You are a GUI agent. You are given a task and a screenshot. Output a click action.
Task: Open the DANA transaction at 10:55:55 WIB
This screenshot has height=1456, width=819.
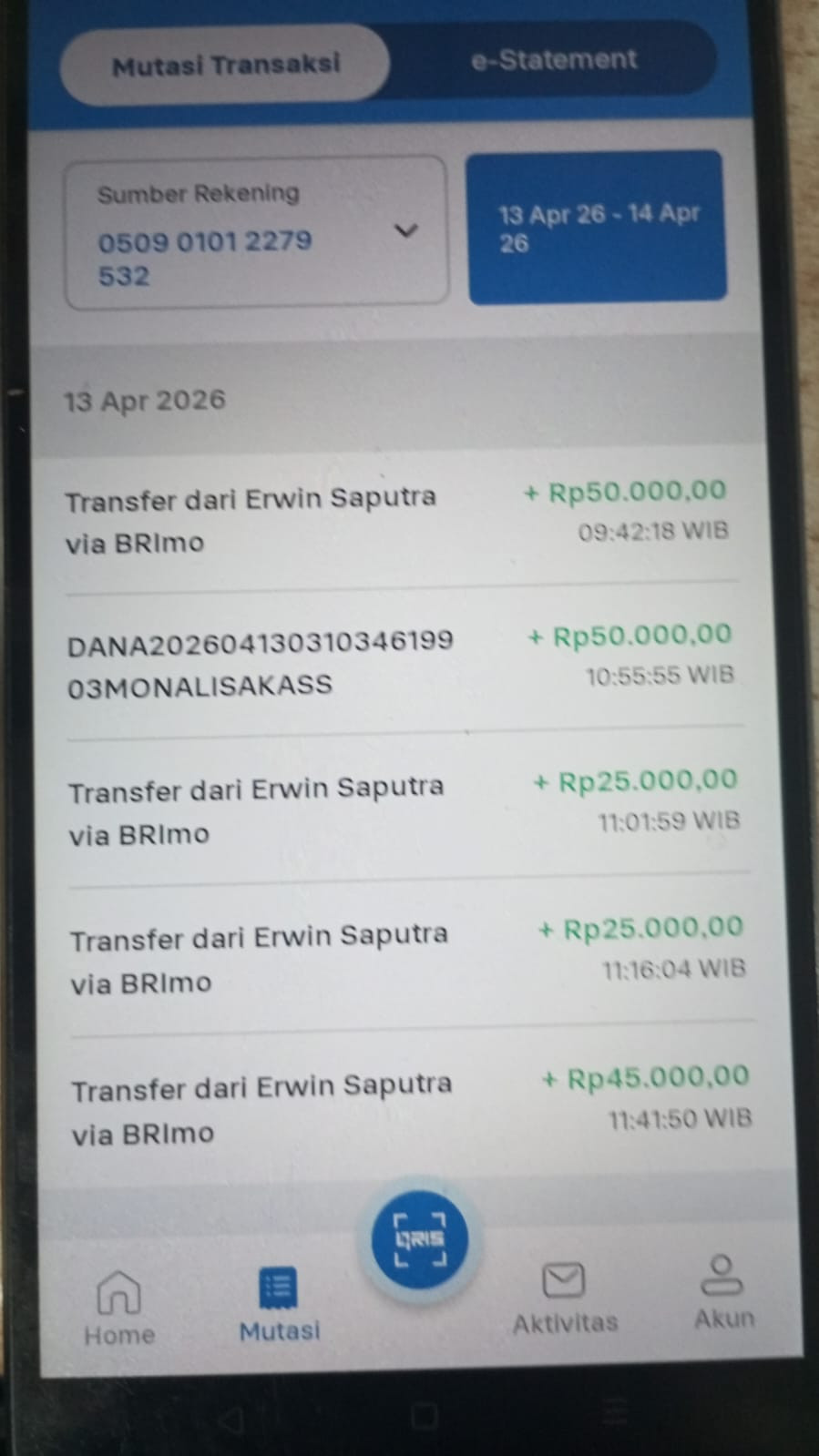click(401, 660)
